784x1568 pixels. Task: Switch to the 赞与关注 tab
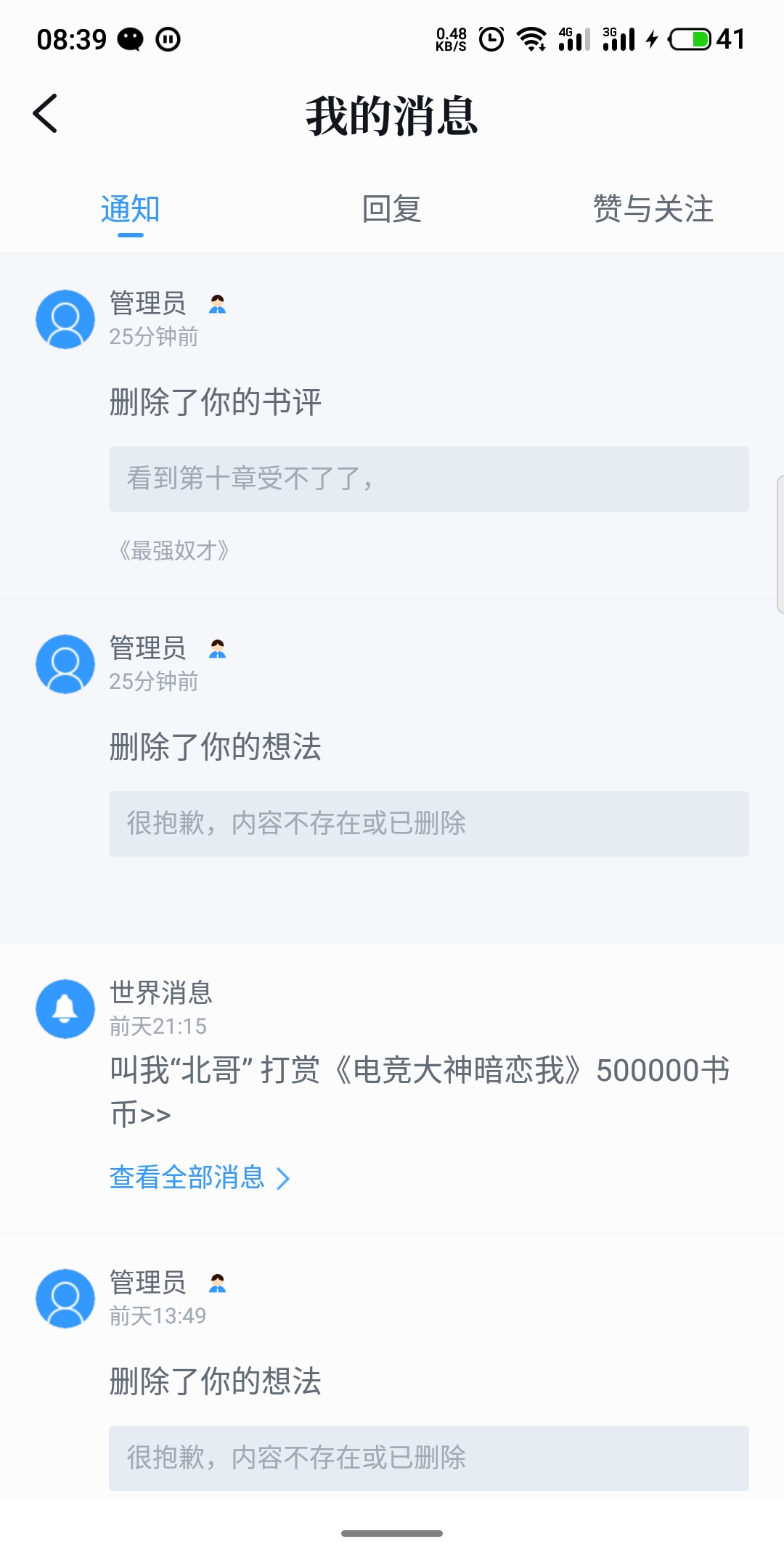pos(653,210)
